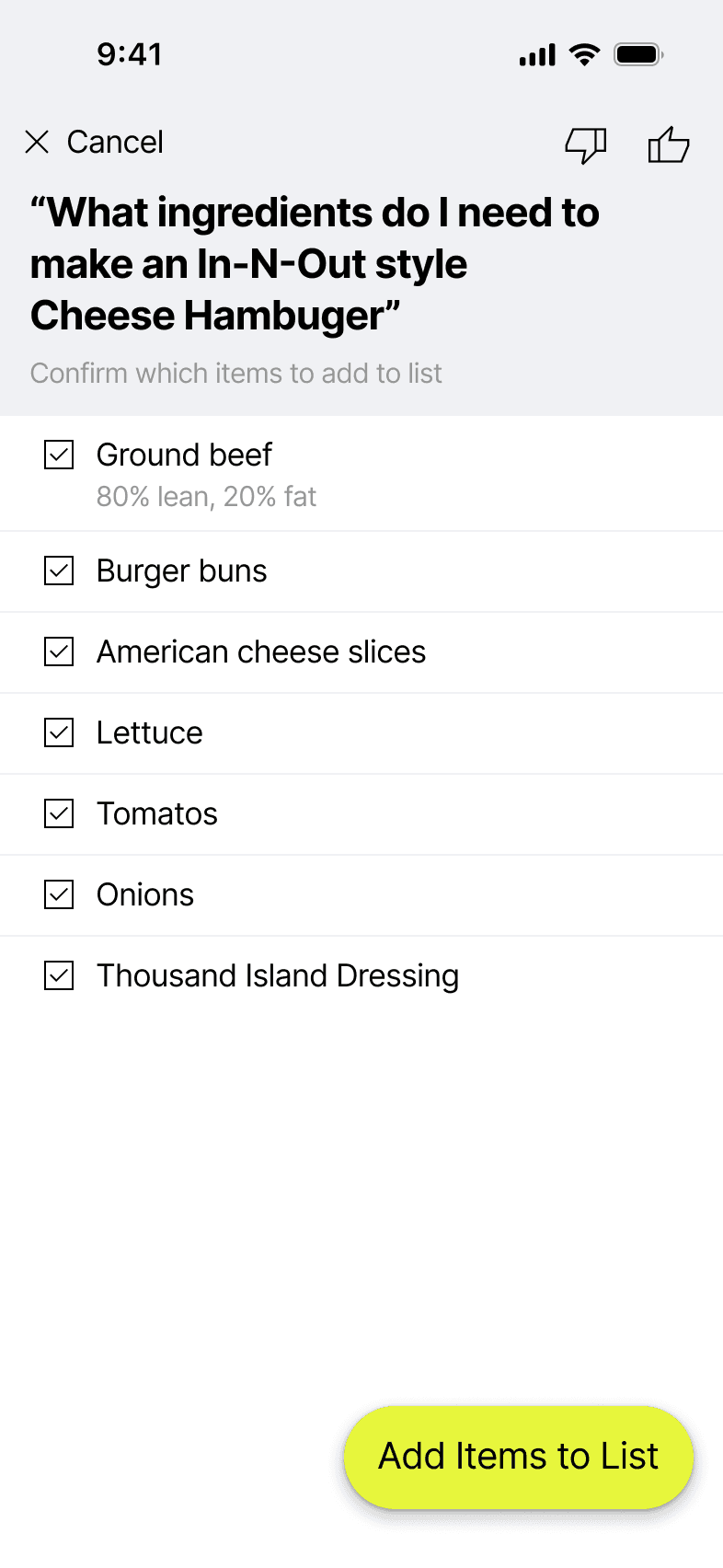Screen dimensions: 723x1568
Task: Deselect Thousand Island Dressing
Action: [60, 975]
